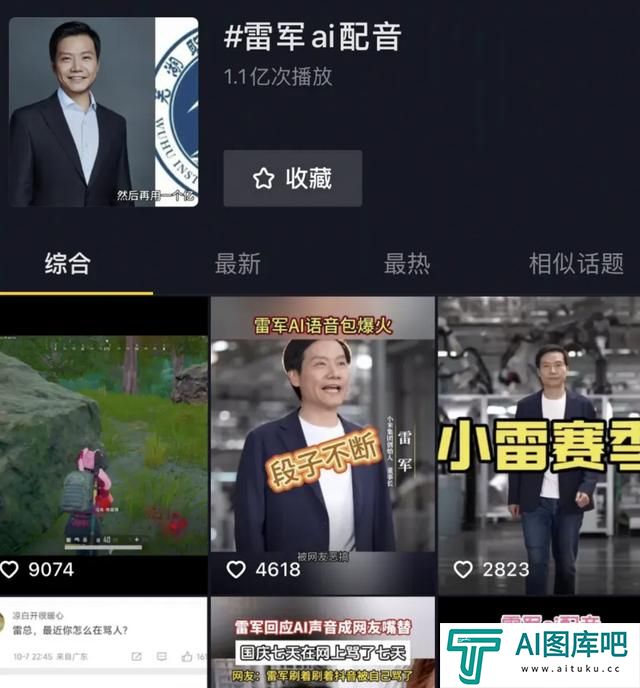Open the topic cover image of 雷军

pos(104,112)
